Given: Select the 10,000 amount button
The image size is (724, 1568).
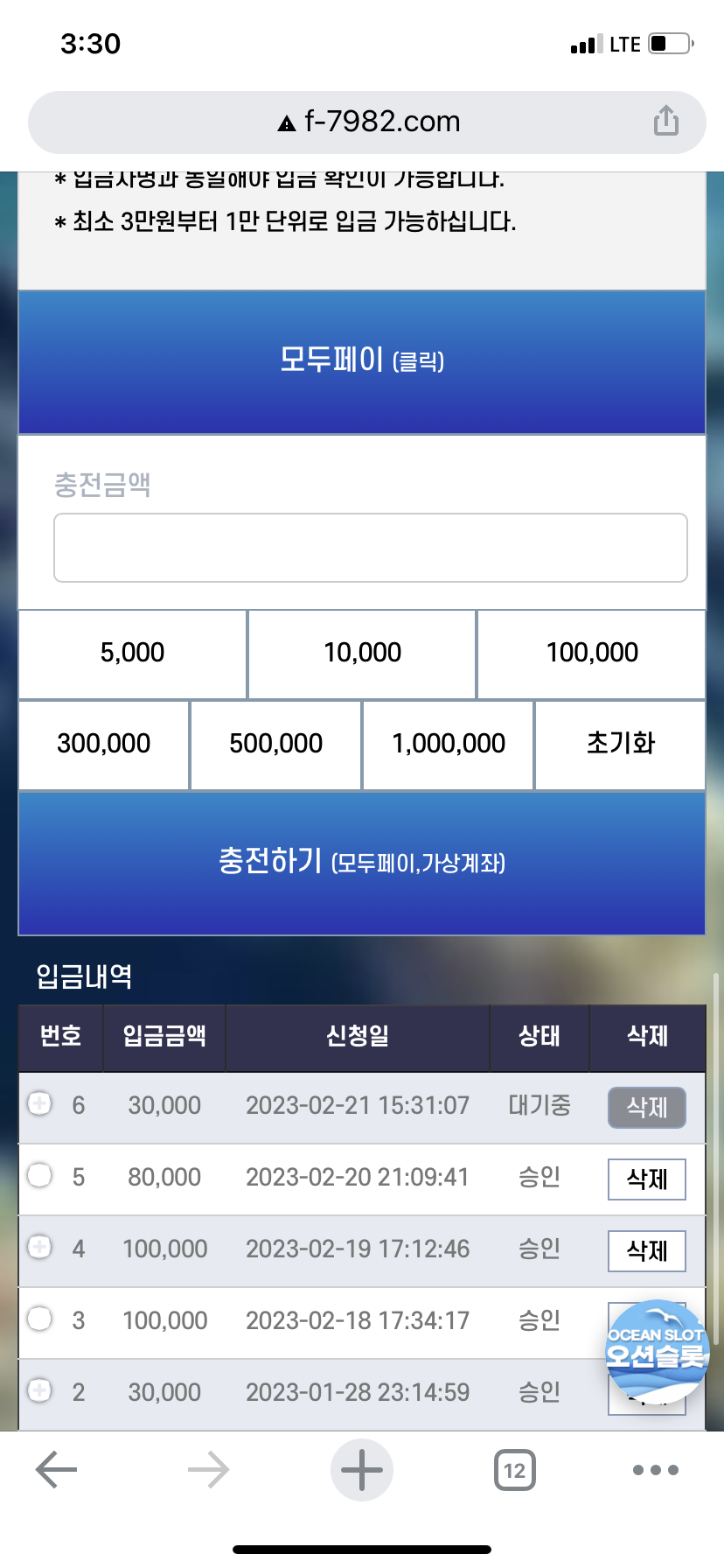Looking at the screenshot, I should tap(362, 653).
